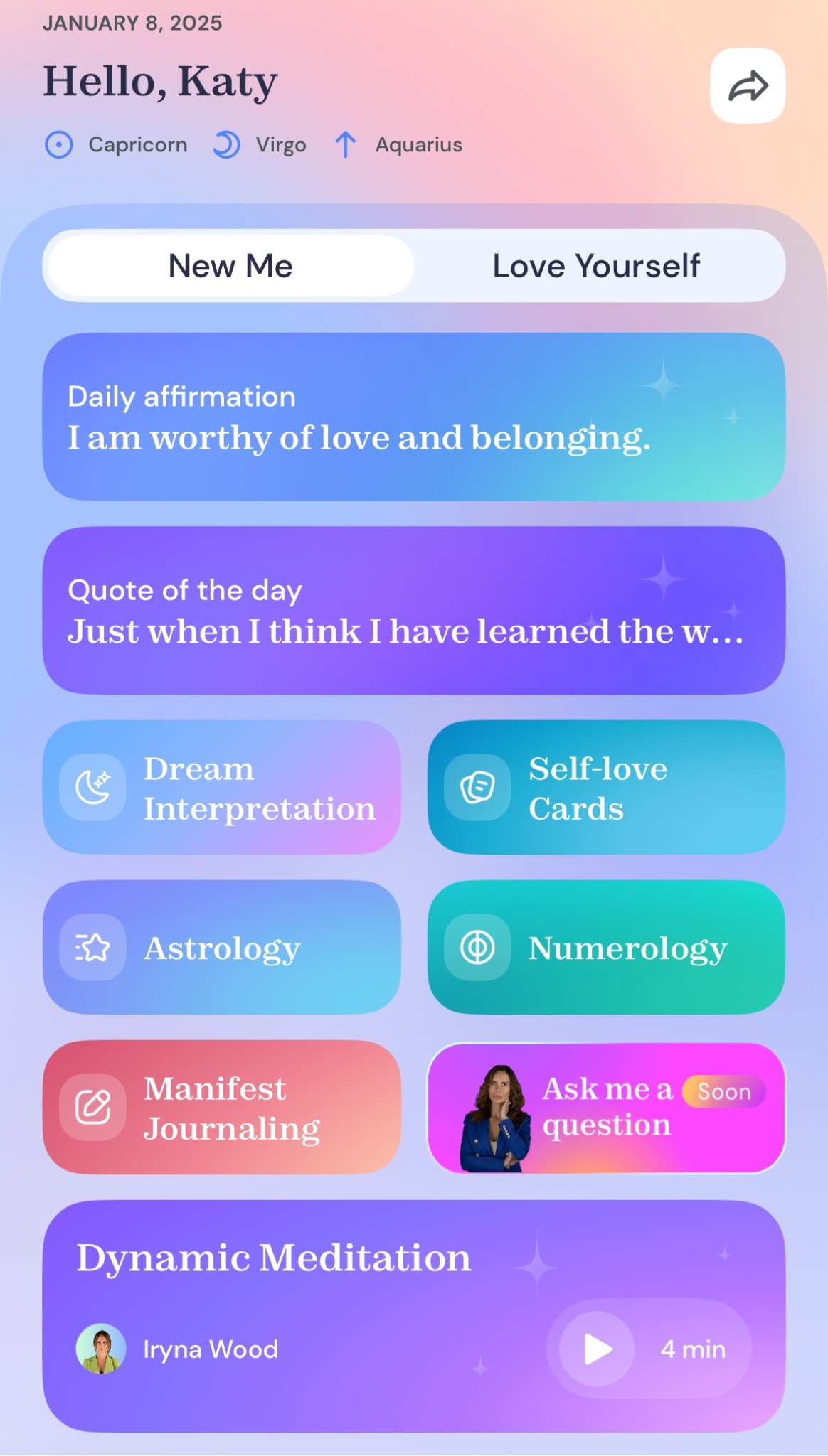This screenshot has width=828, height=1456.
Task: Open the Daily affirmation card
Action: point(413,417)
